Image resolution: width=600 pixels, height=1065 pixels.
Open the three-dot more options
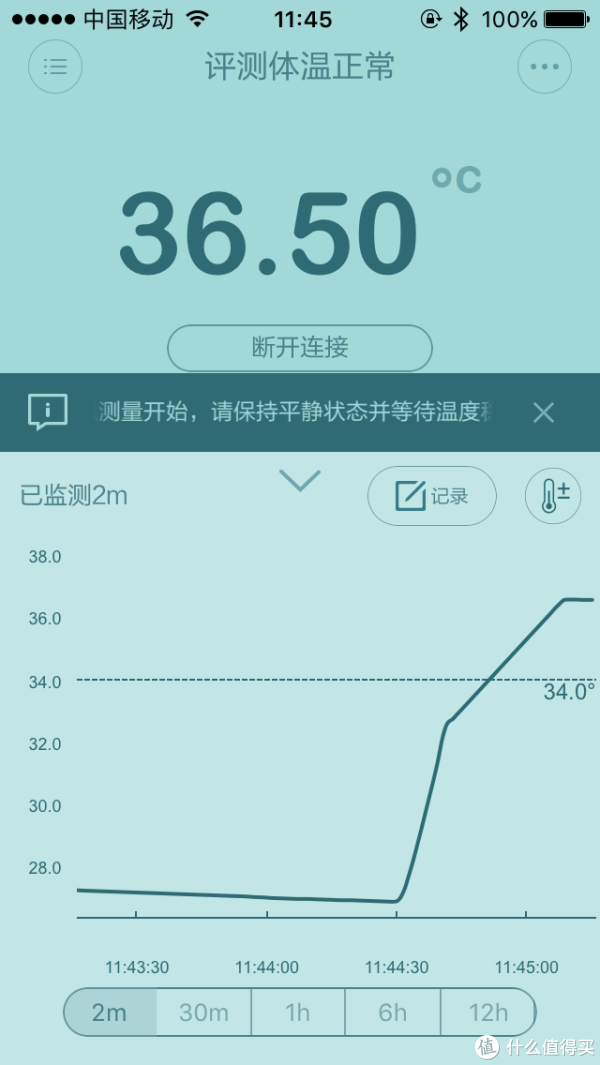(x=544, y=67)
